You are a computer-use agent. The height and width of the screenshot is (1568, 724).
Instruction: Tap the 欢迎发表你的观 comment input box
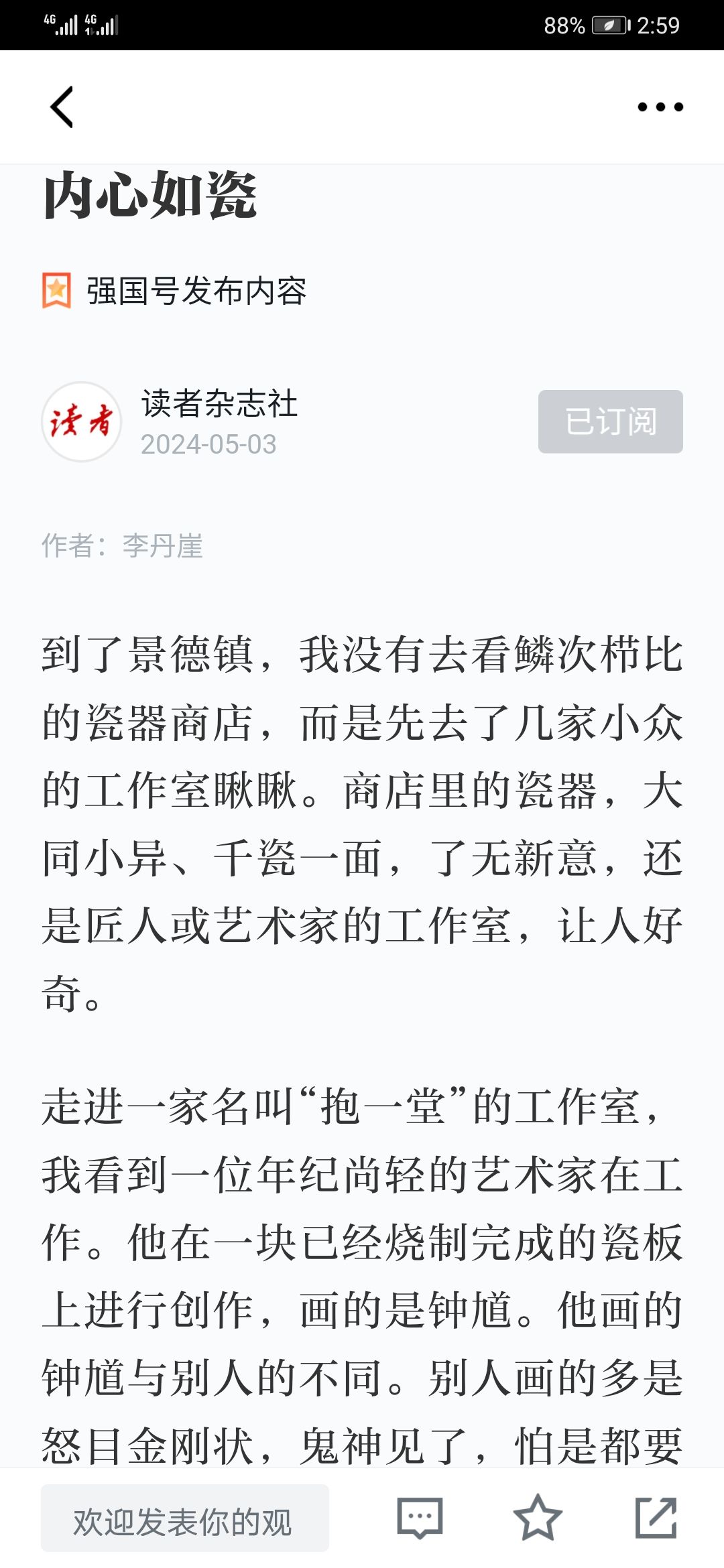[x=185, y=1518]
